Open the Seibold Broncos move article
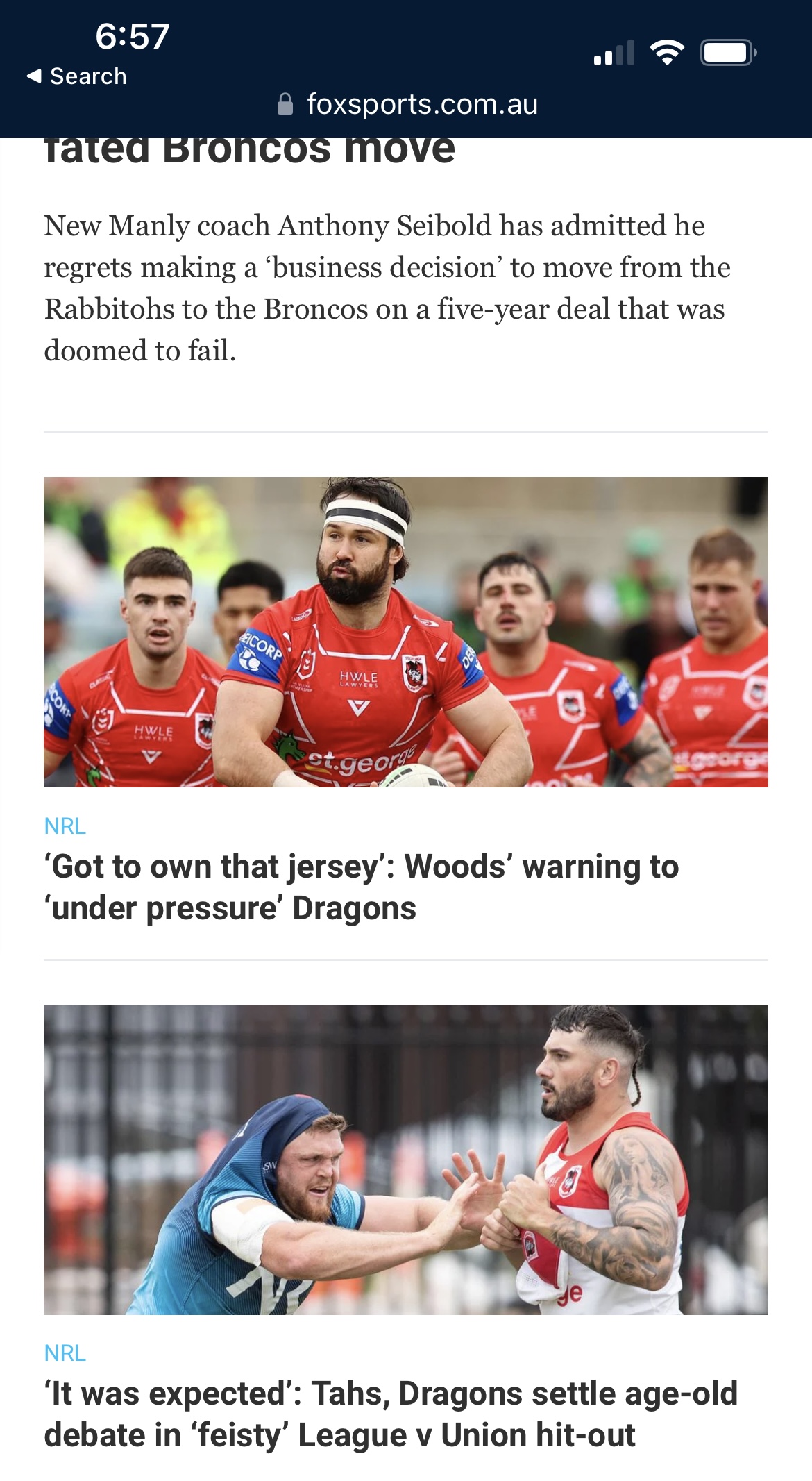The height and width of the screenshot is (1481, 812). (x=387, y=287)
